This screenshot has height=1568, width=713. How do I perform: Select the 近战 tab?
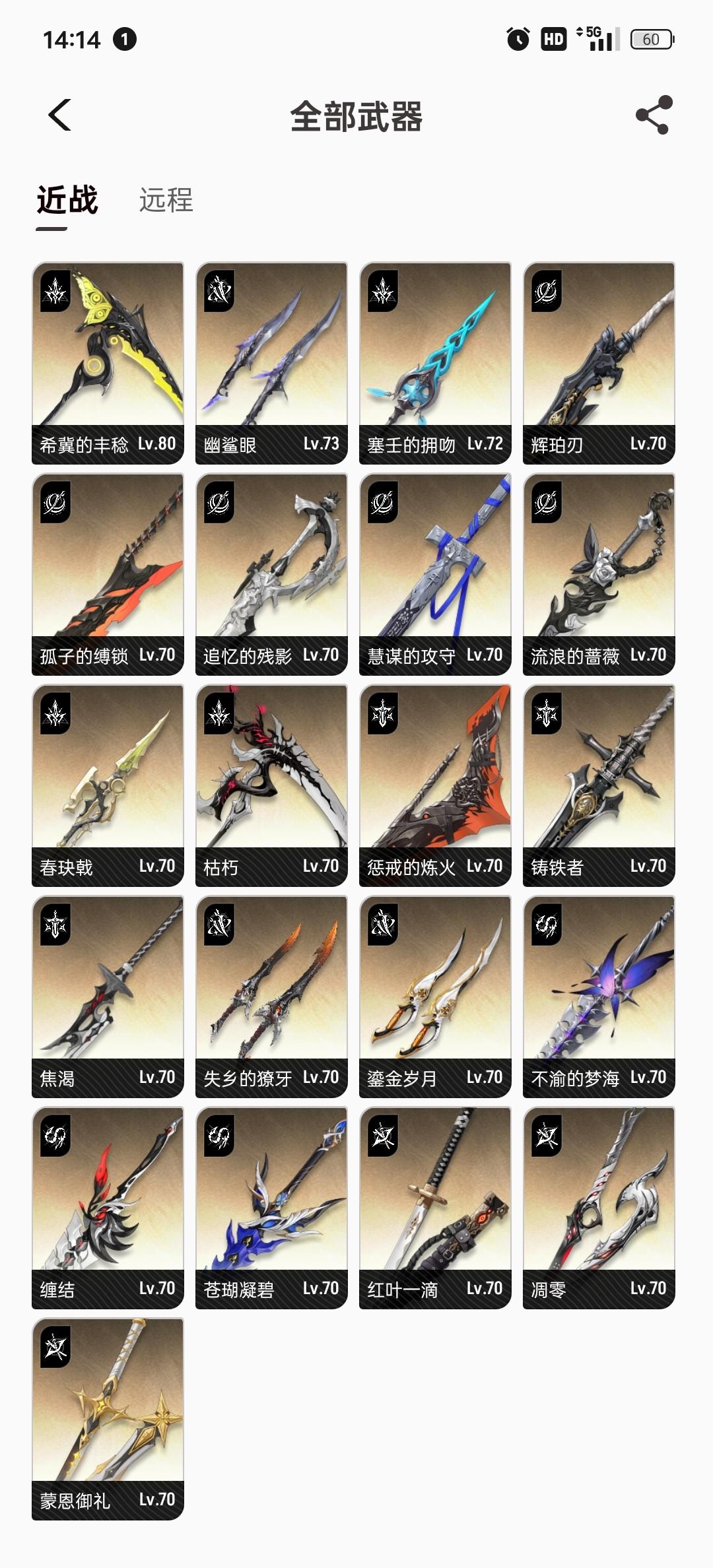[x=67, y=200]
